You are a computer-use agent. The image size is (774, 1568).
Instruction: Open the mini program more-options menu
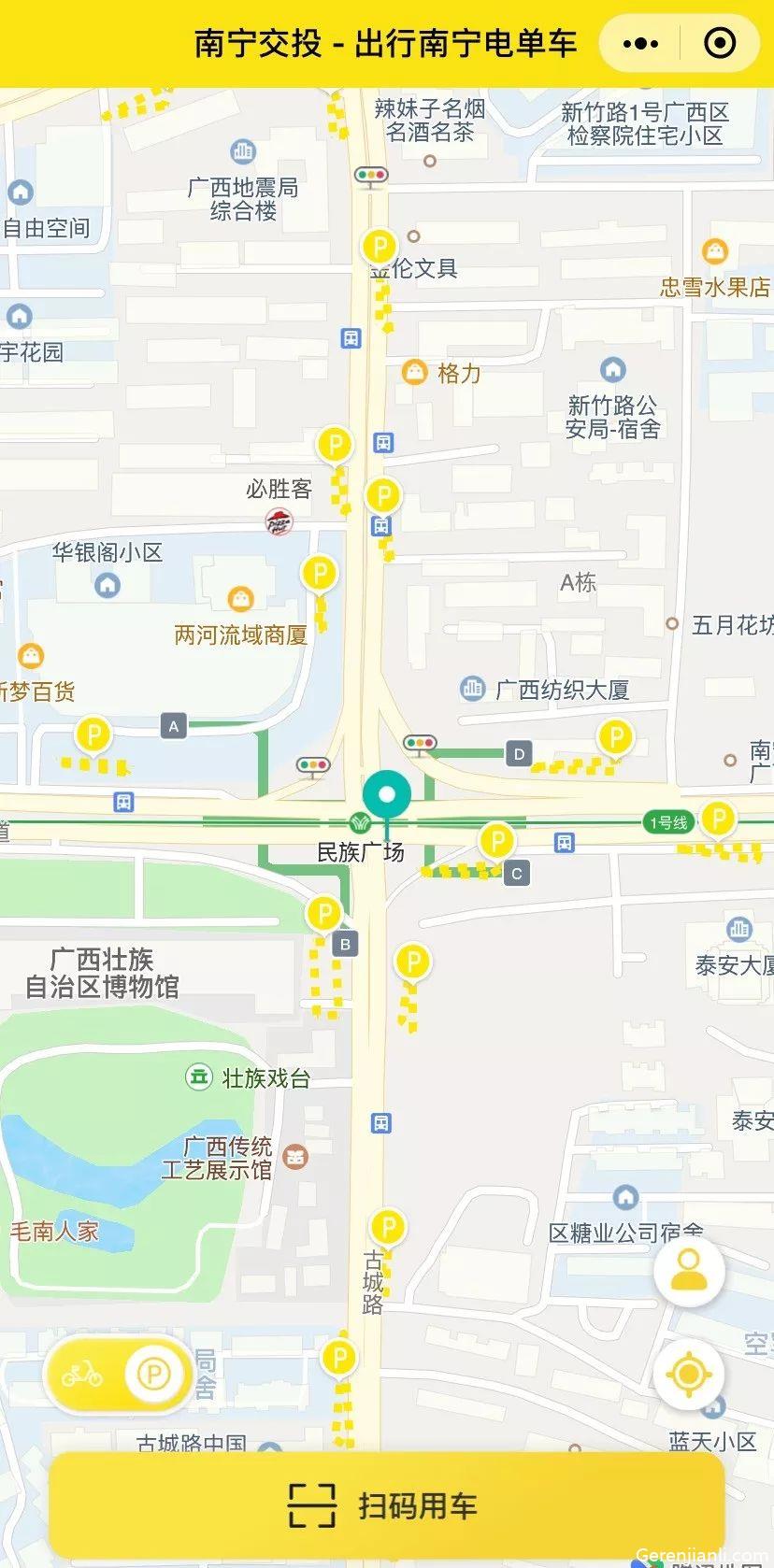click(640, 43)
